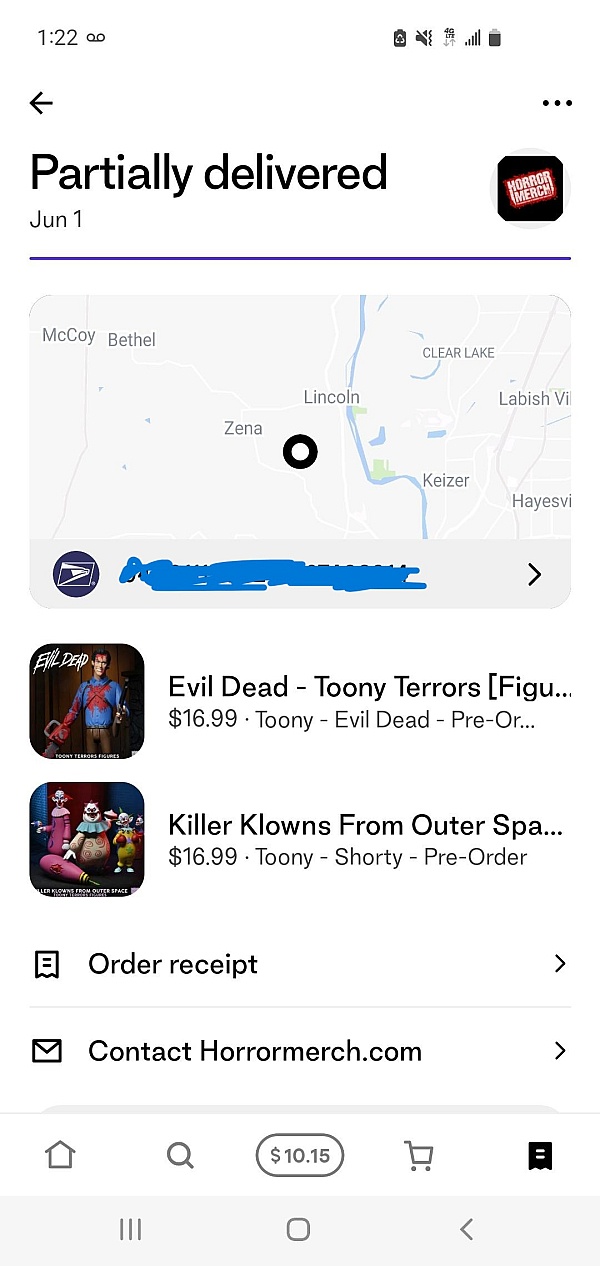Tap the system home button
The width and height of the screenshot is (600, 1266).
298,1229
